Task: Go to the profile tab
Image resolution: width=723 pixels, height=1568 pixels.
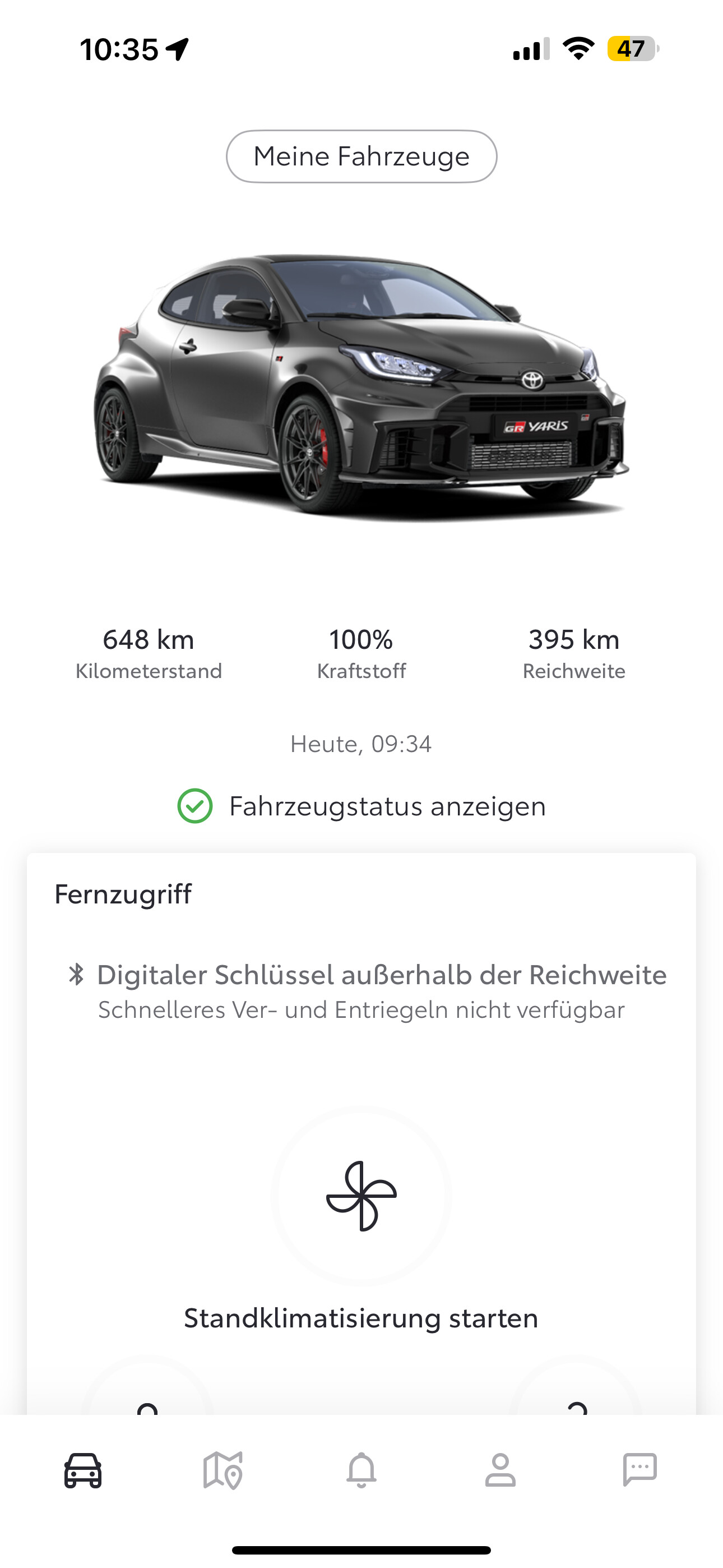Action: click(500, 1470)
